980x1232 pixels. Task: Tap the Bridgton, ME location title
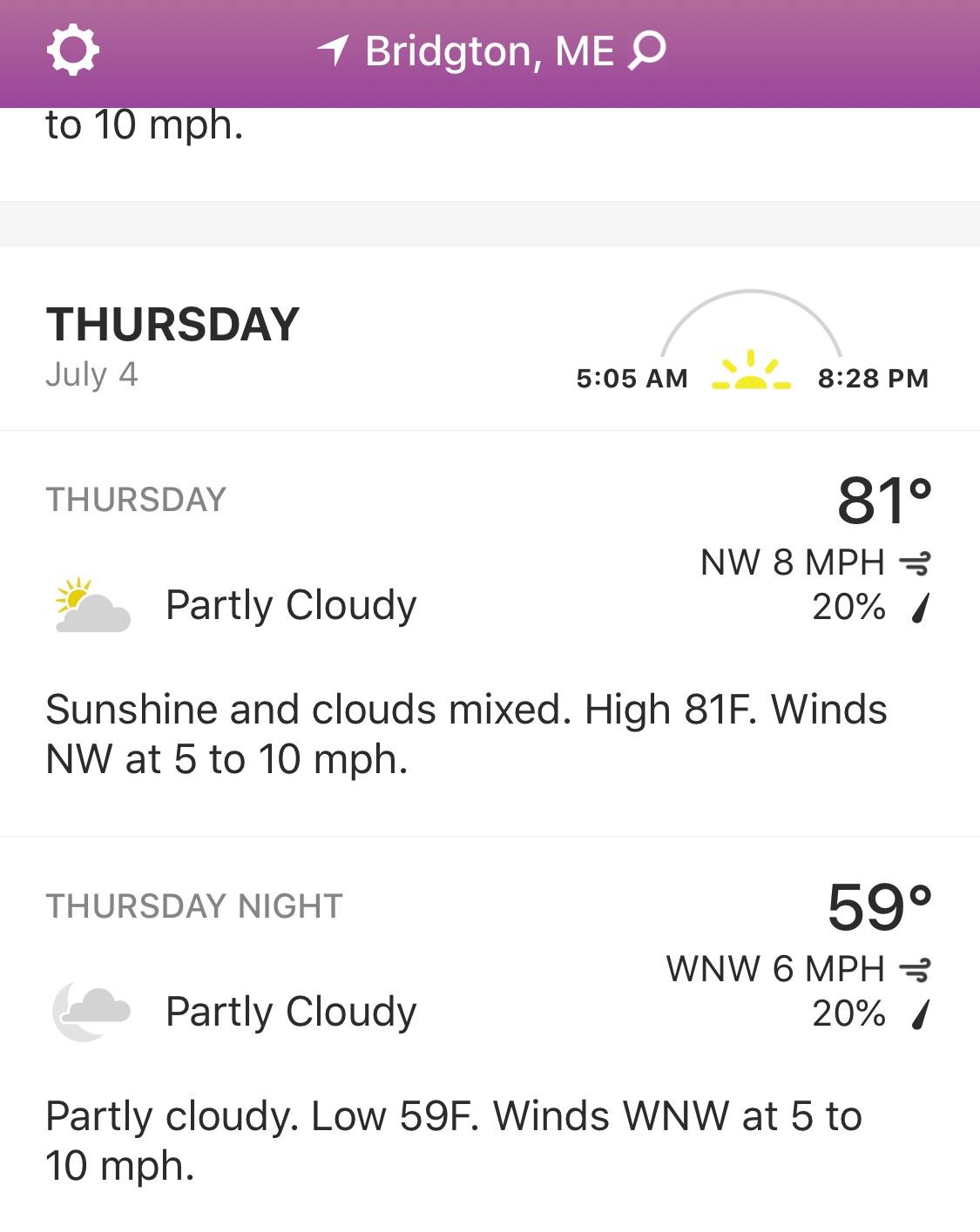pos(489,51)
